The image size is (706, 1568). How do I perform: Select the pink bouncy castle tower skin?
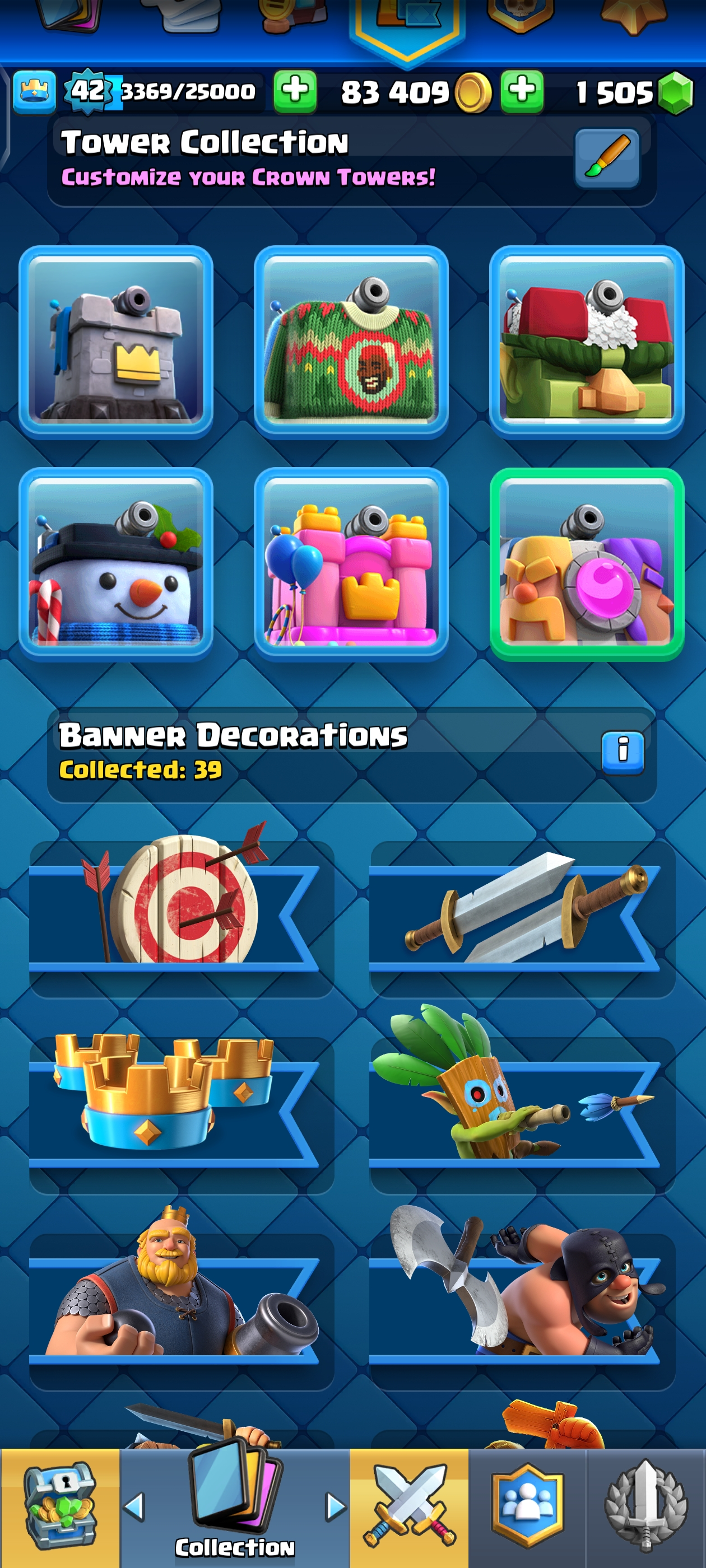[351, 563]
